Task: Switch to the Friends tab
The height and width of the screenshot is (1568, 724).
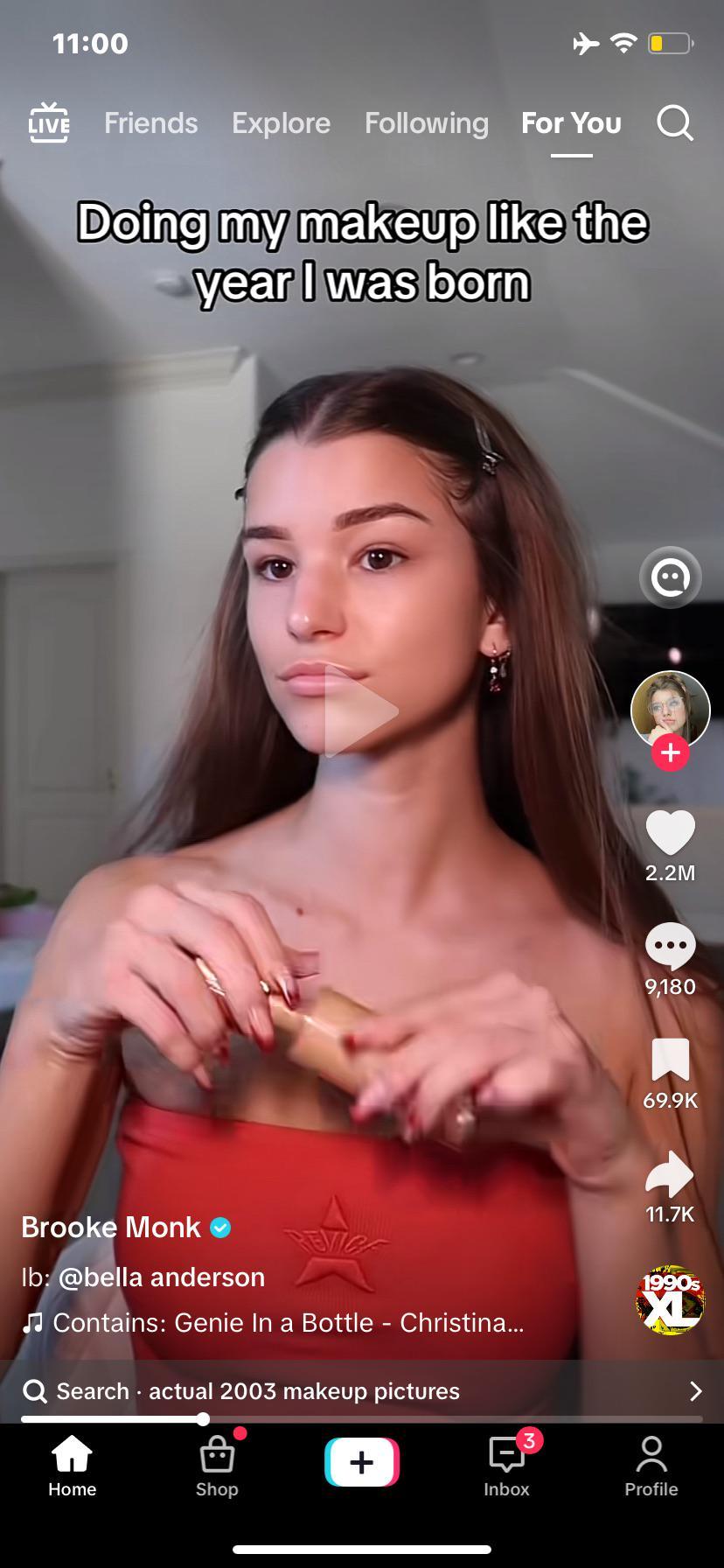Action: [x=151, y=123]
